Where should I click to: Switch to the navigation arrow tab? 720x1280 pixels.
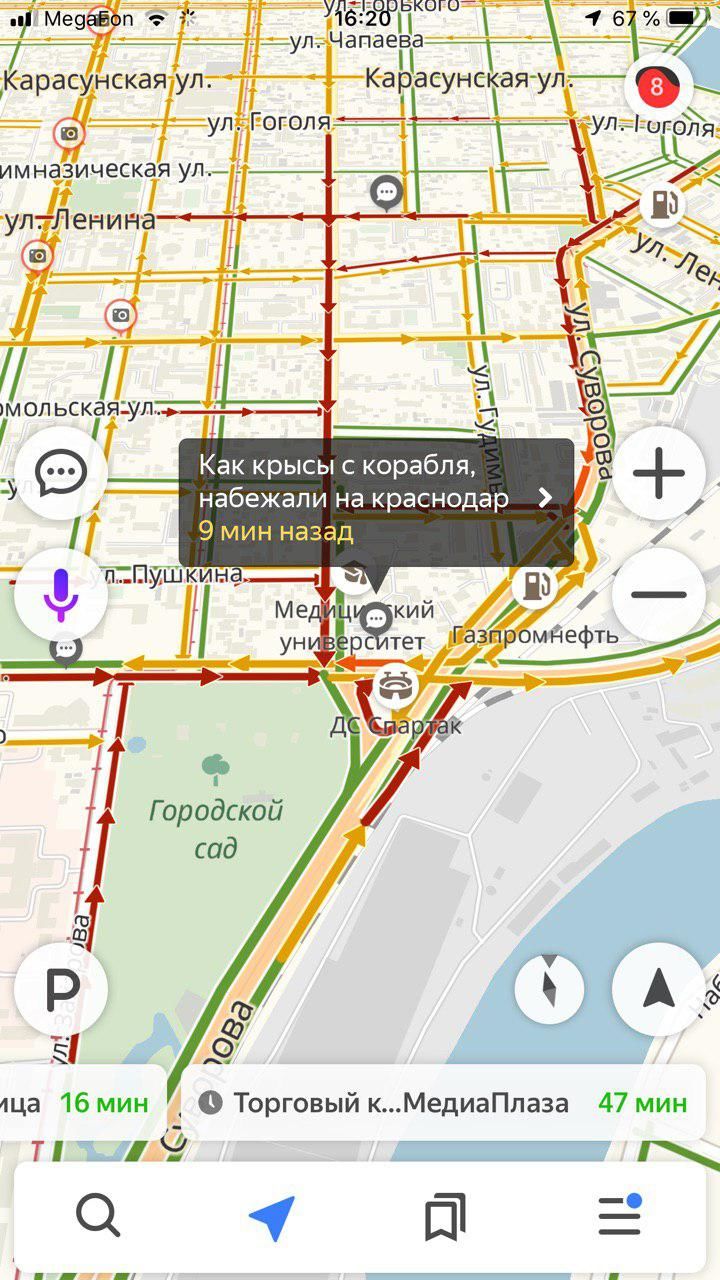(x=272, y=1217)
